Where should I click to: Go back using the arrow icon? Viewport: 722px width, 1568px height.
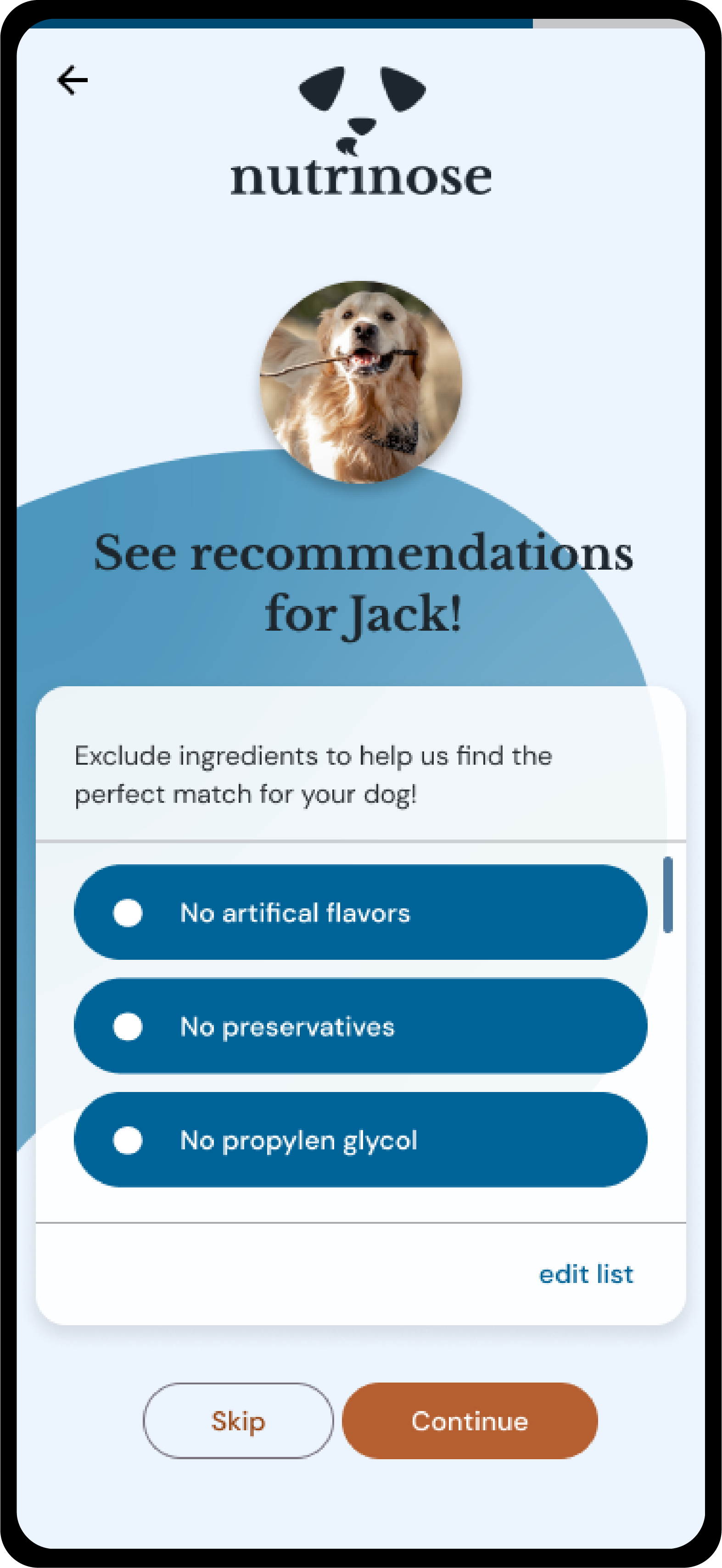click(x=73, y=80)
